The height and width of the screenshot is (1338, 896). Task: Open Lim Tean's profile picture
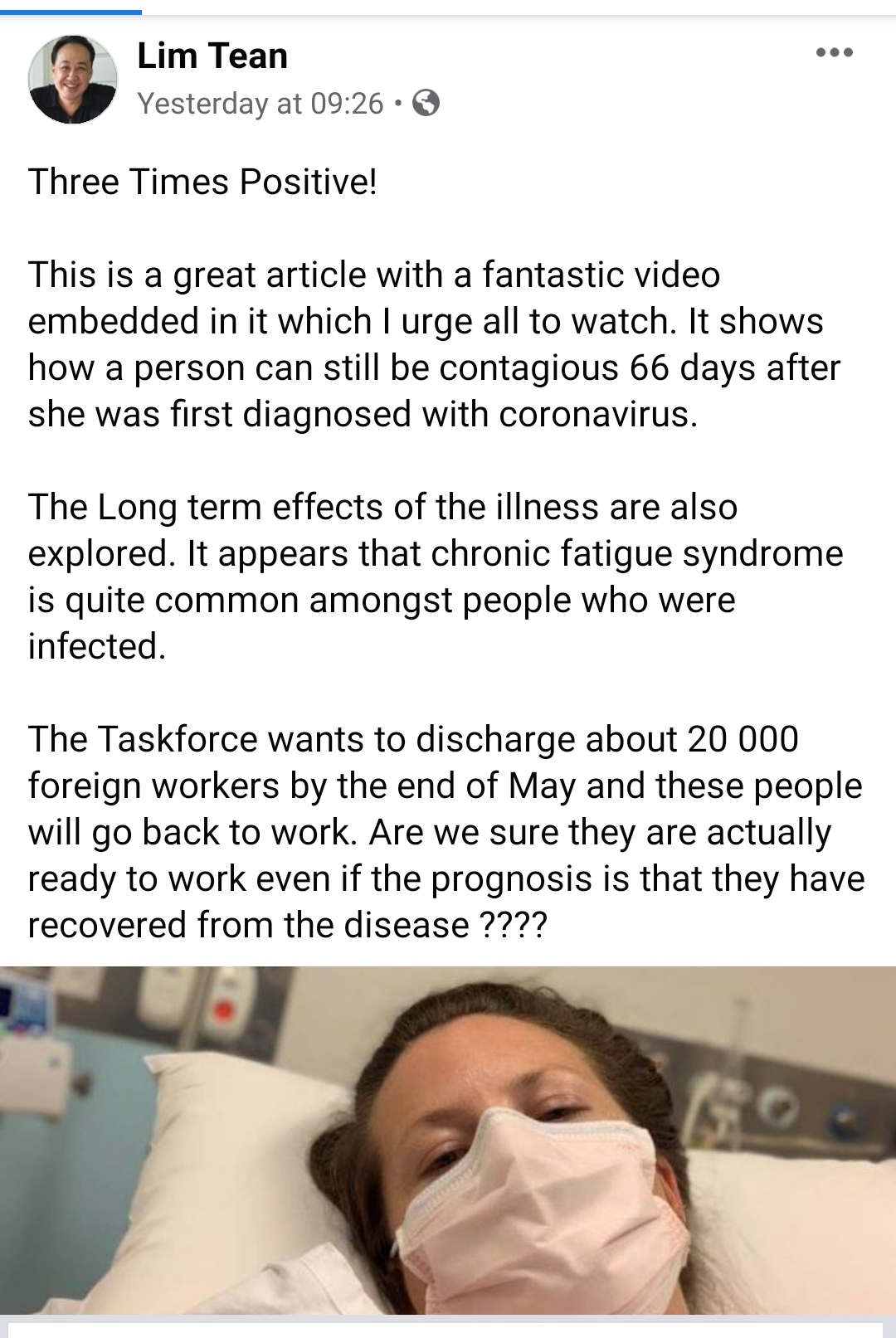tap(73, 80)
